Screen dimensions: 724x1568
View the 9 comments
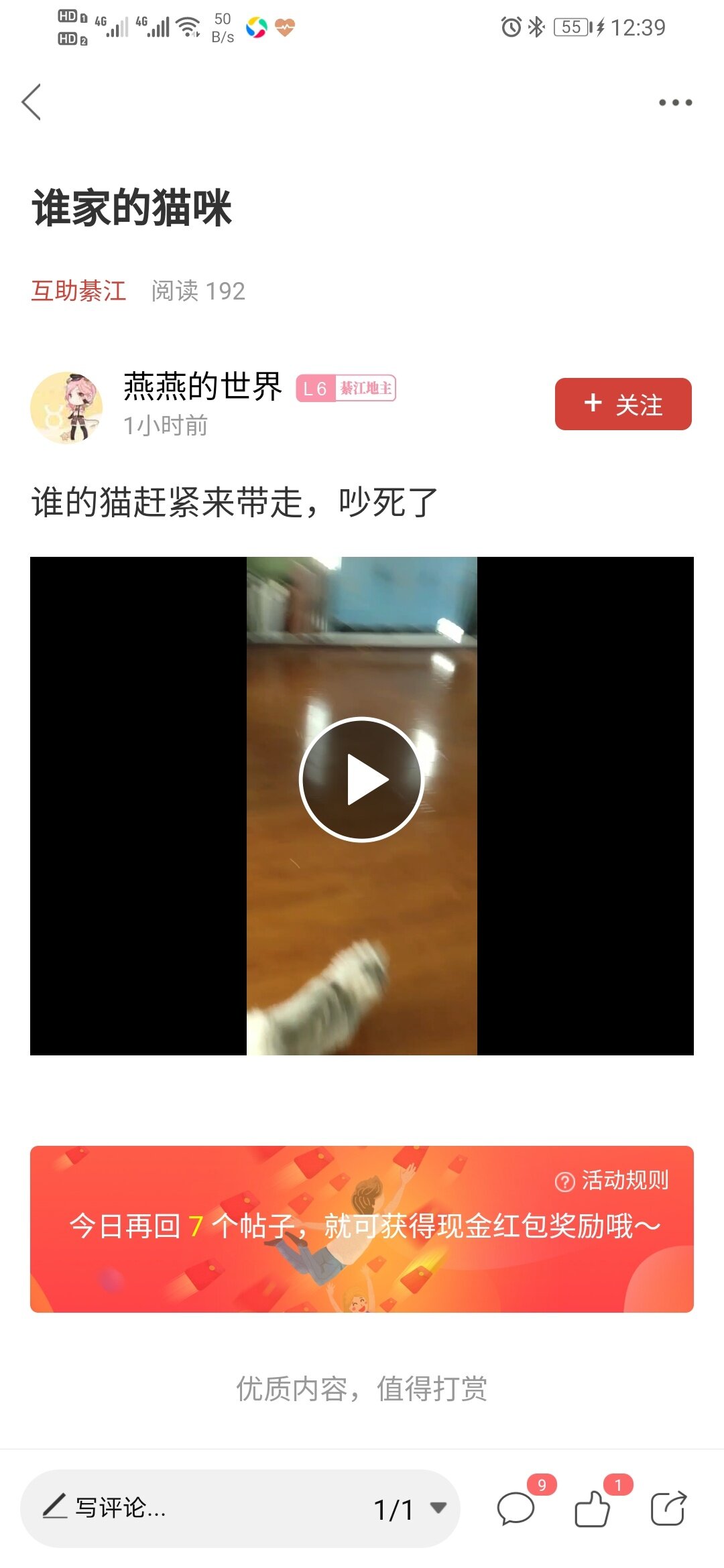tap(516, 1508)
